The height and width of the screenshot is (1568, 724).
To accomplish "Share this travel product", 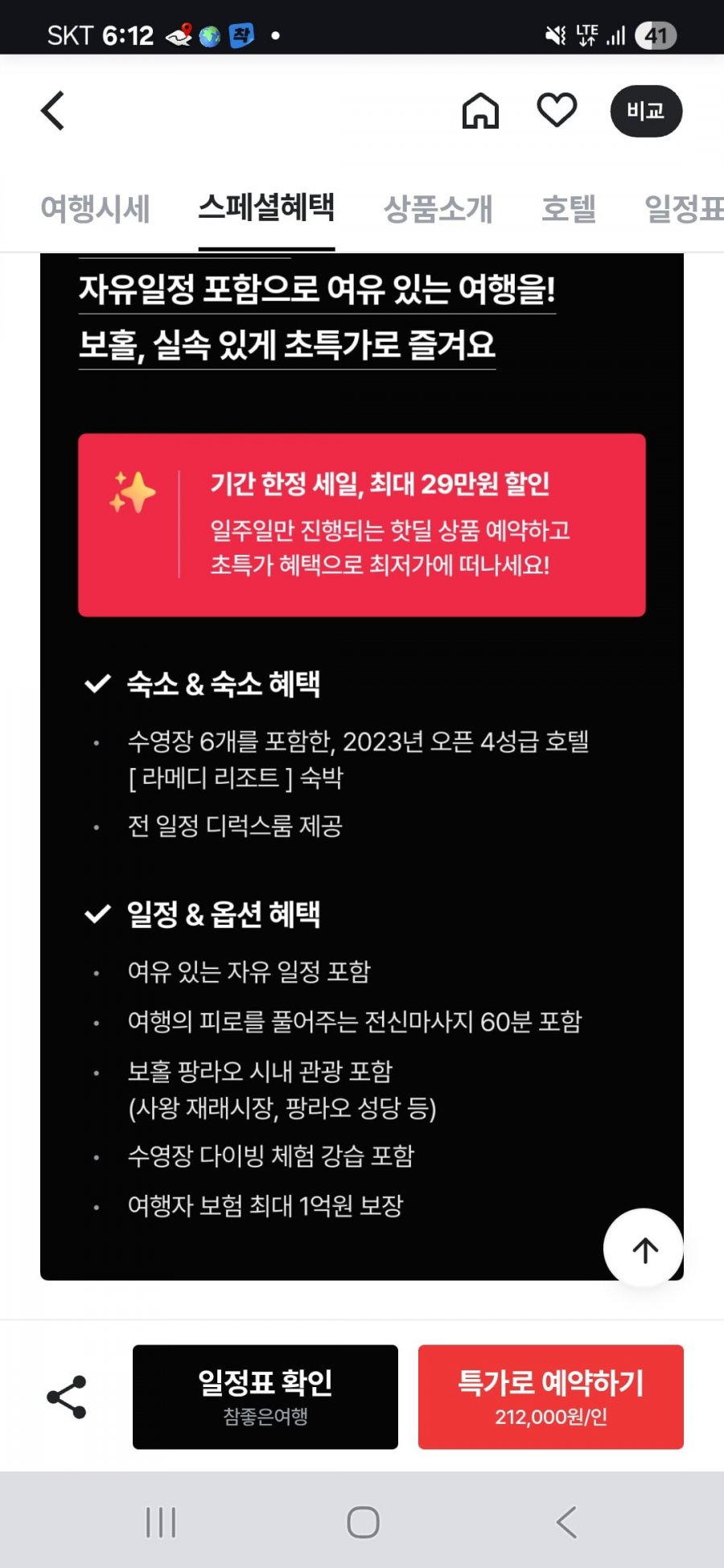I will 67,1397.
